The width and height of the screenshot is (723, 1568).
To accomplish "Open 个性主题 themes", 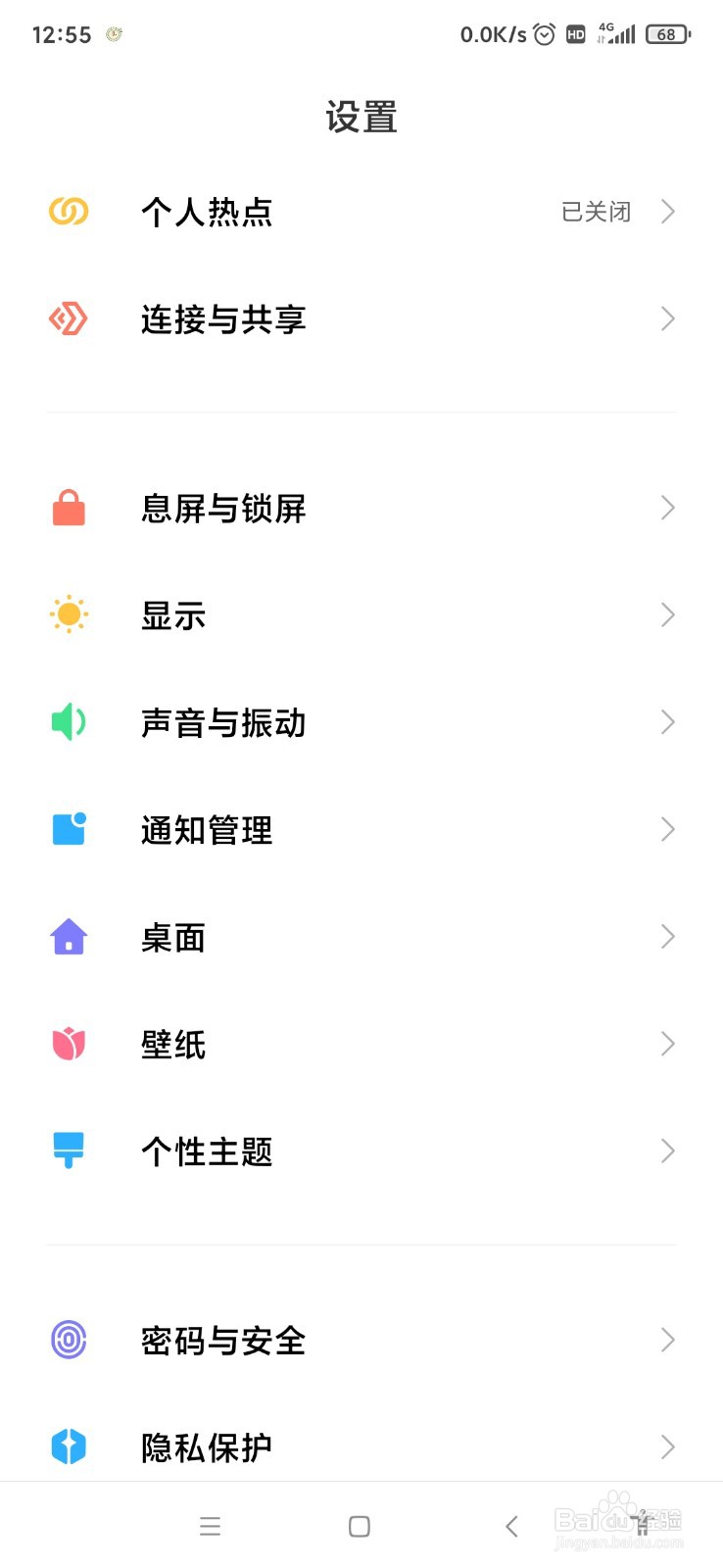I will click(x=361, y=1151).
